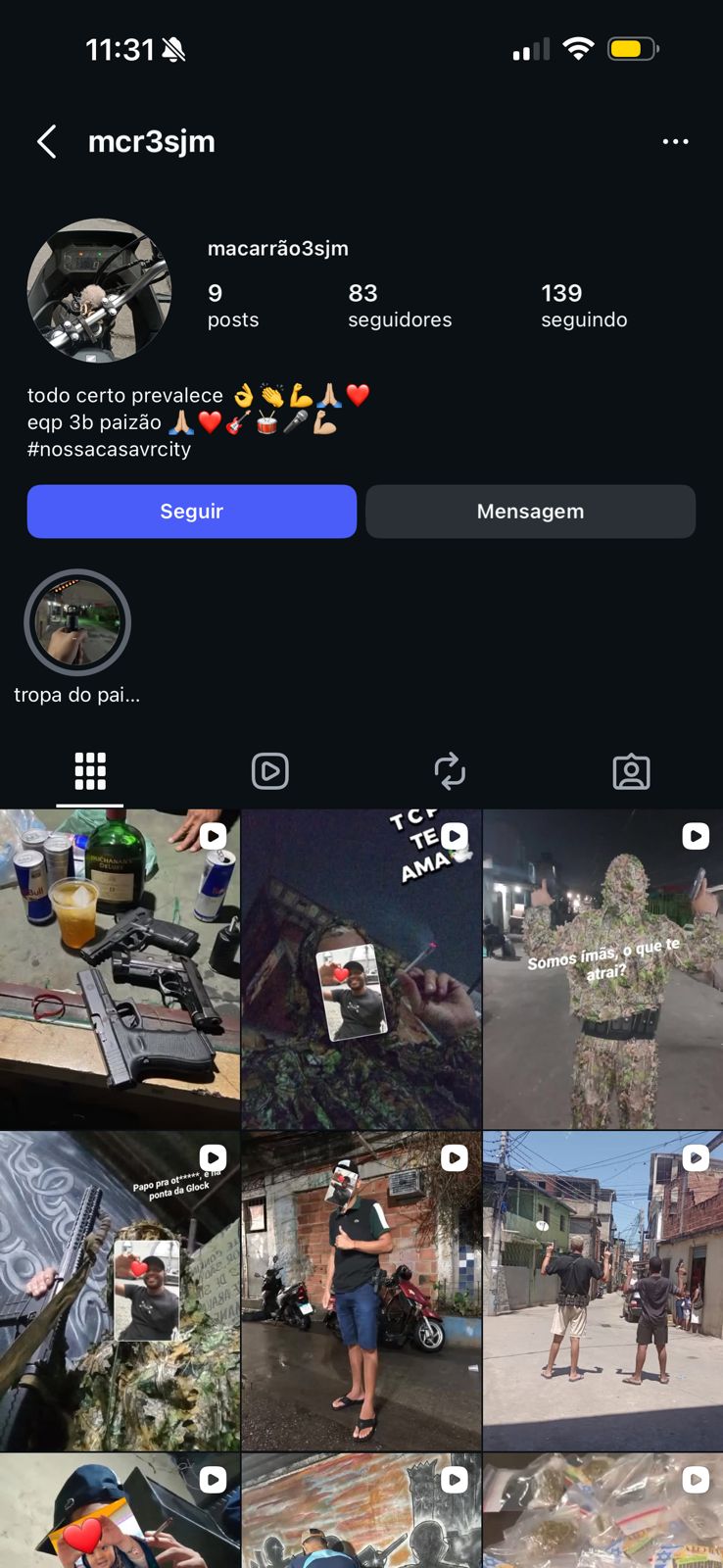View the 139 seguindo list
The width and height of the screenshot is (723, 1568).
point(583,306)
